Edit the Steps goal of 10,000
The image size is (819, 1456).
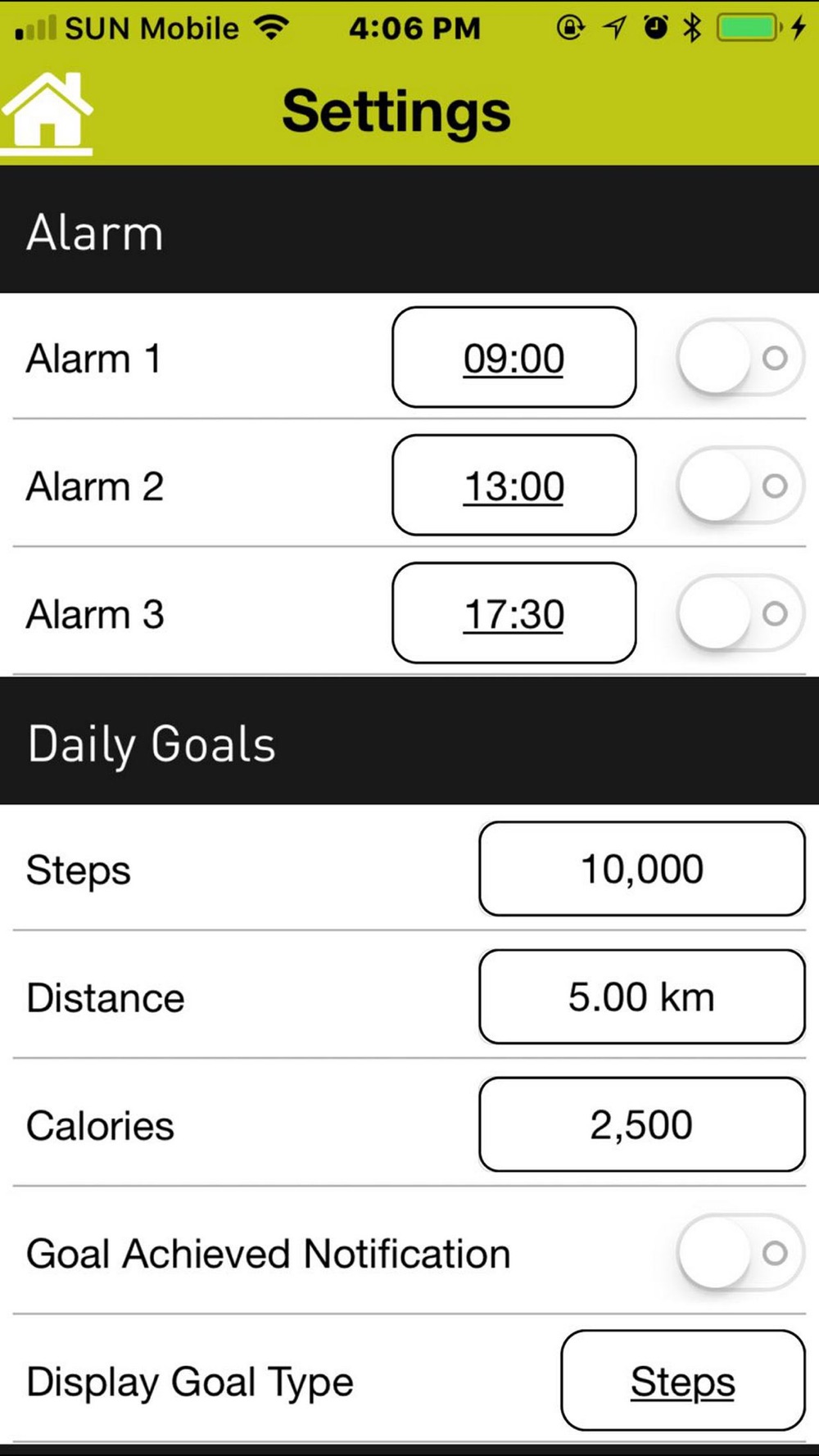pyautogui.click(x=642, y=868)
